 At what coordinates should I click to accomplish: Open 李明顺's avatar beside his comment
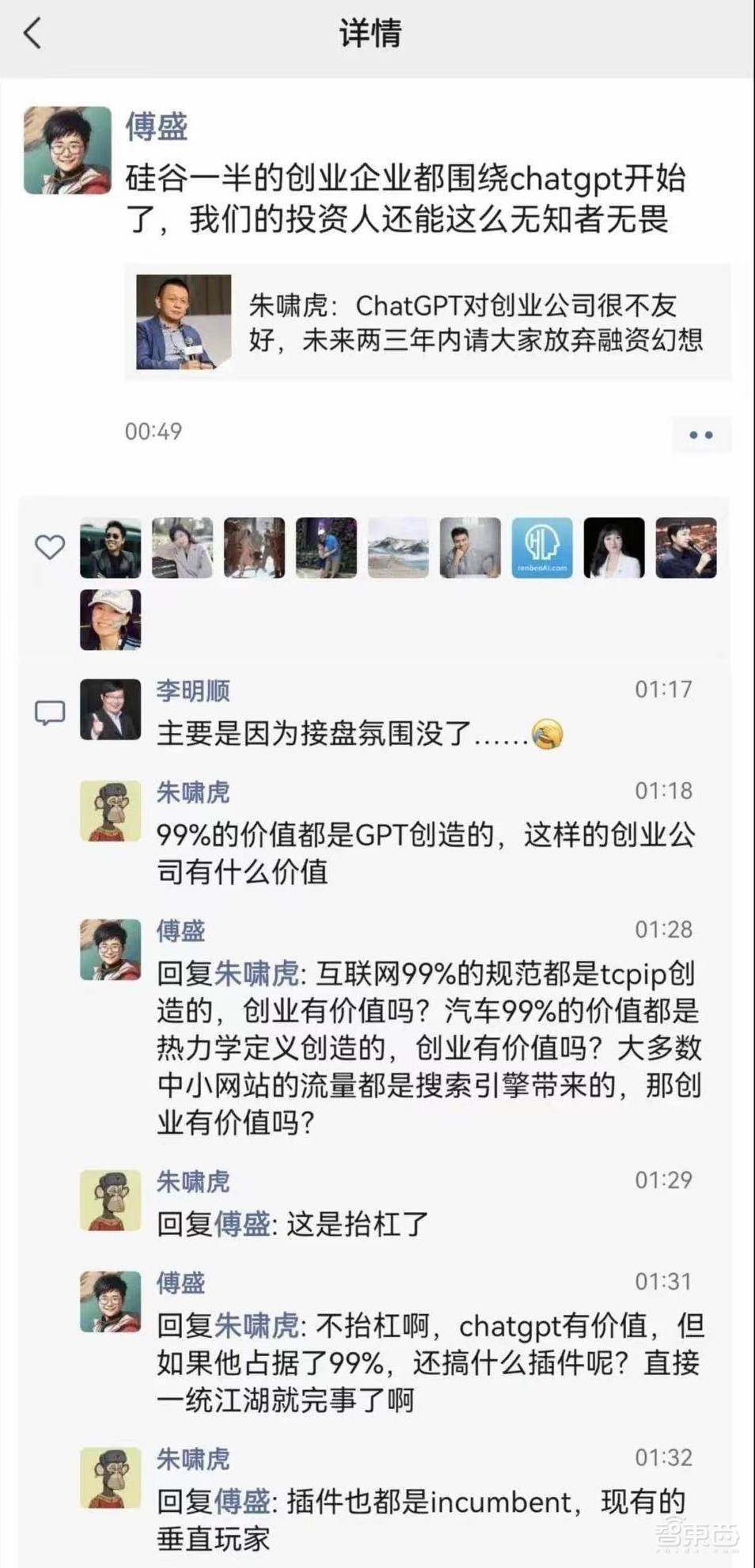point(111,709)
